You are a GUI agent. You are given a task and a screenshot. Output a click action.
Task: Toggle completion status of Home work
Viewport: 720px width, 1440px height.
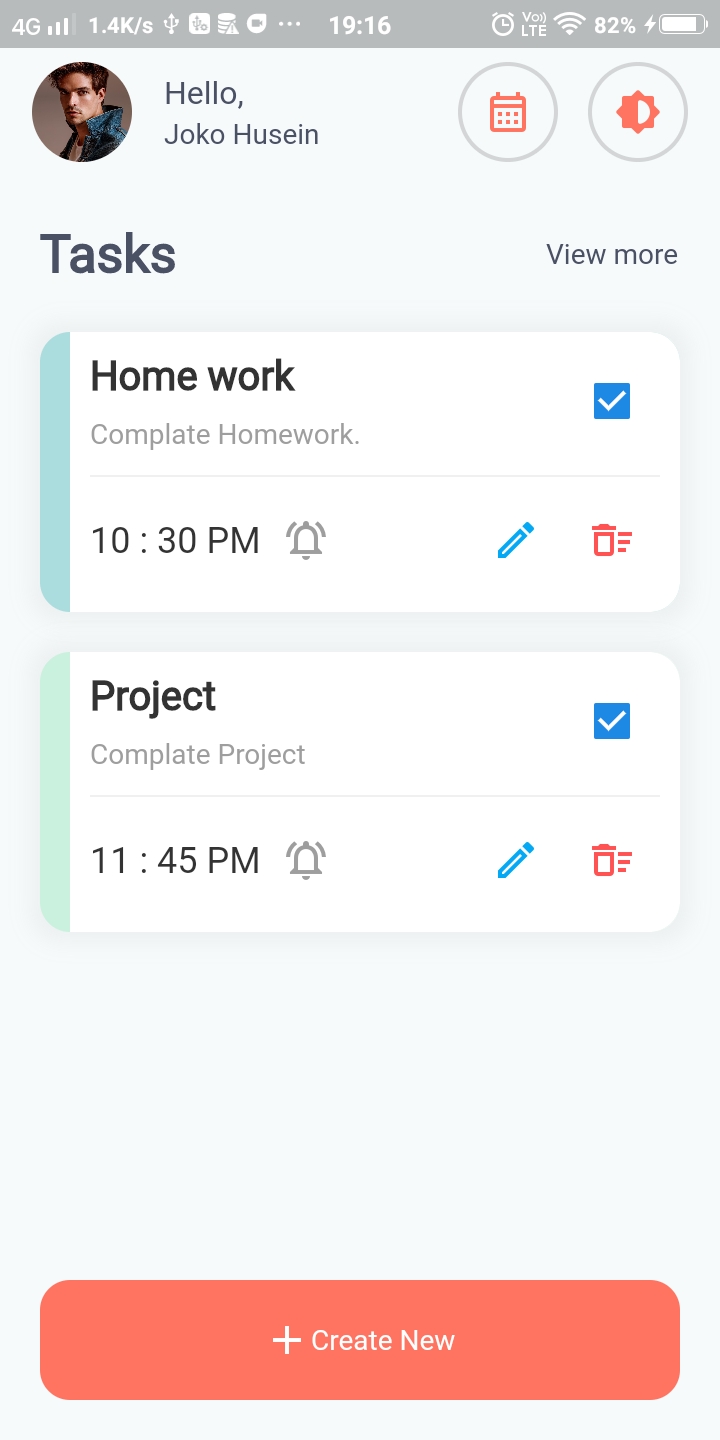[x=611, y=400]
